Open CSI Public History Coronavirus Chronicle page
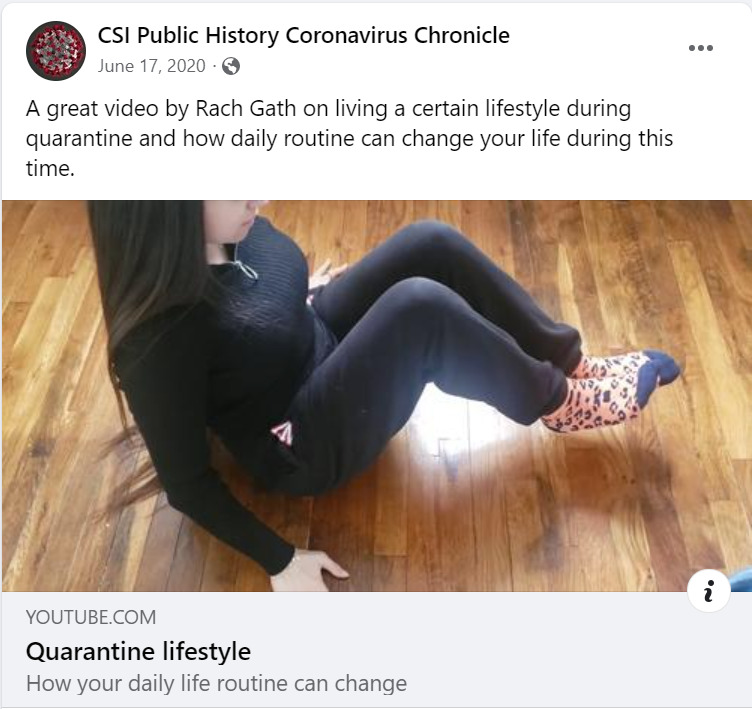The image size is (752, 709). click(303, 36)
